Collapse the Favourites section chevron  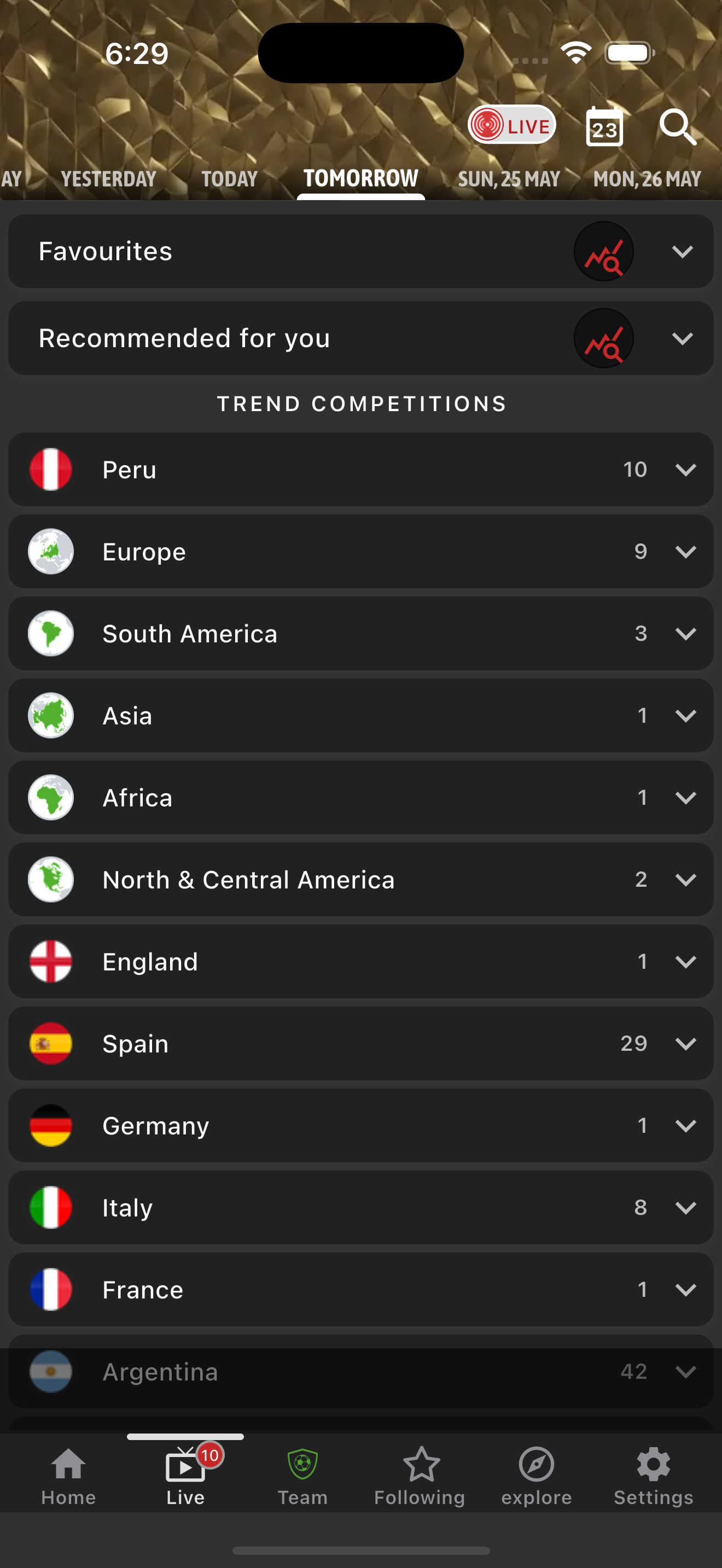(683, 251)
